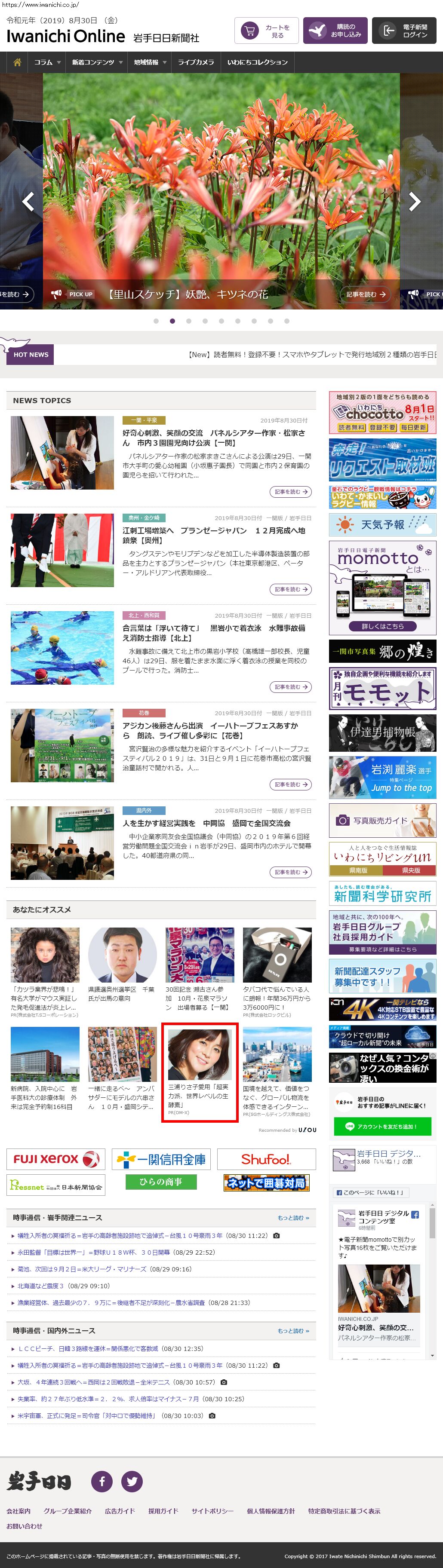Viewport: 443px width, 1568px height.
Task: Open 江刺工場増築へ article 記事を読む
Action: pos(290,589)
